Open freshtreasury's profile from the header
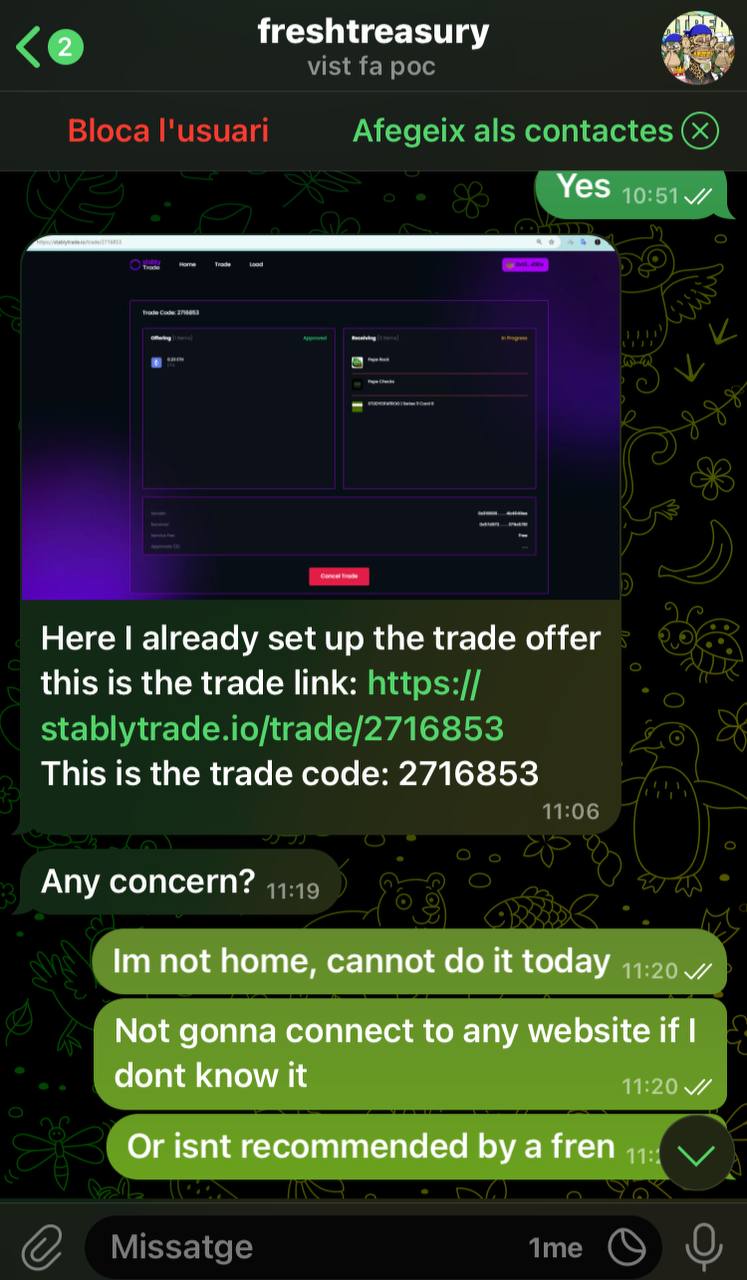This screenshot has width=747, height=1280. tap(372, 47)
